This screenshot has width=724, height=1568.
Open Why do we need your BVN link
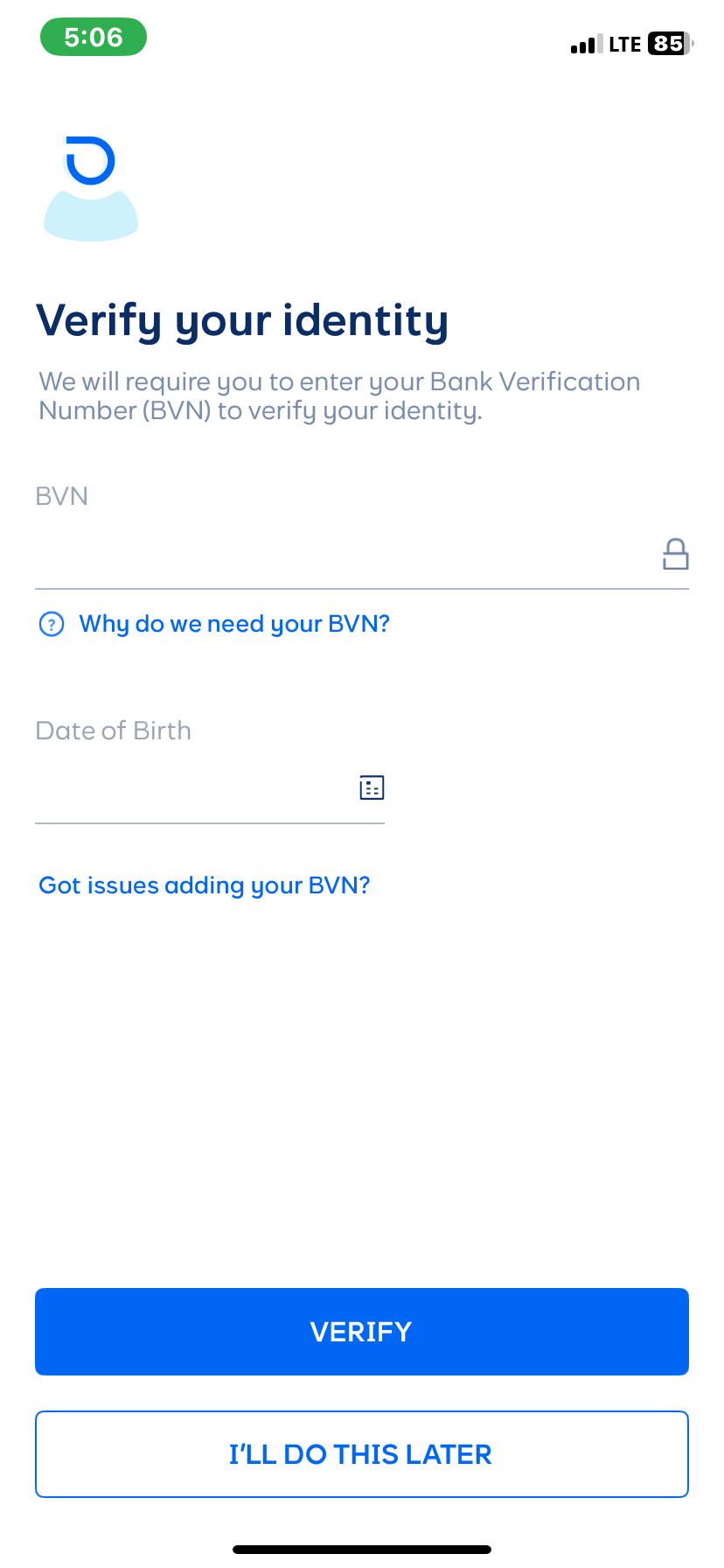[233, 623]
